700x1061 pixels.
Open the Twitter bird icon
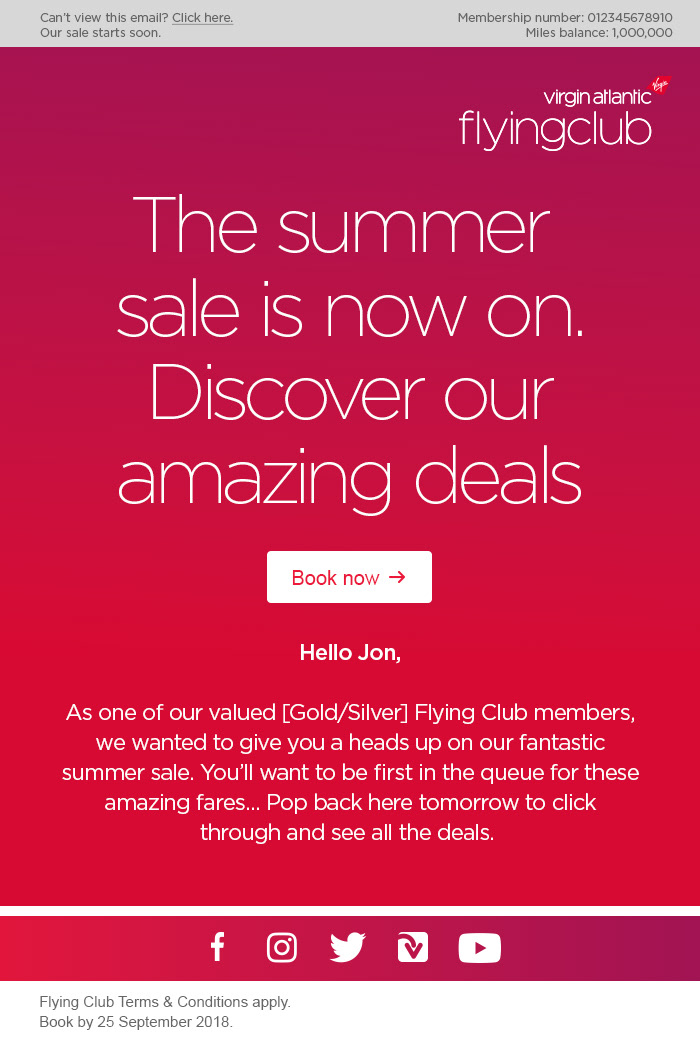pyautogui.click(x=347, y=947)
